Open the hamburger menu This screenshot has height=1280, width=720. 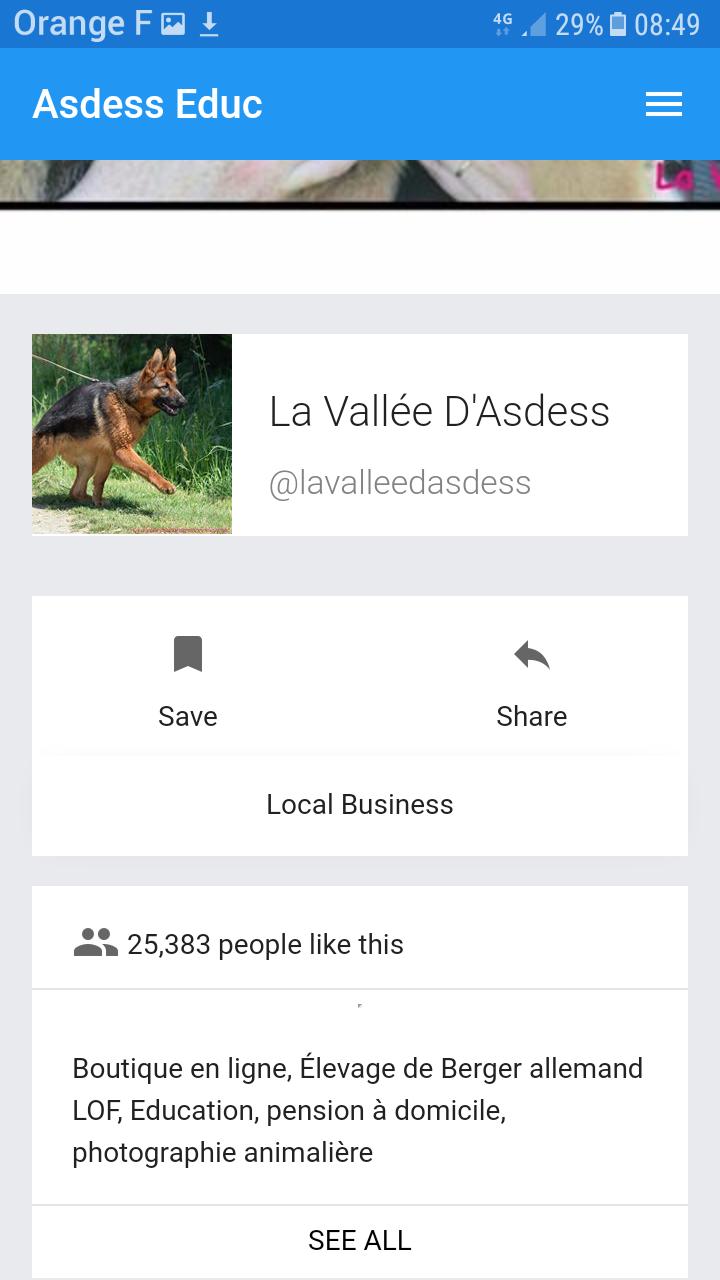663,104
